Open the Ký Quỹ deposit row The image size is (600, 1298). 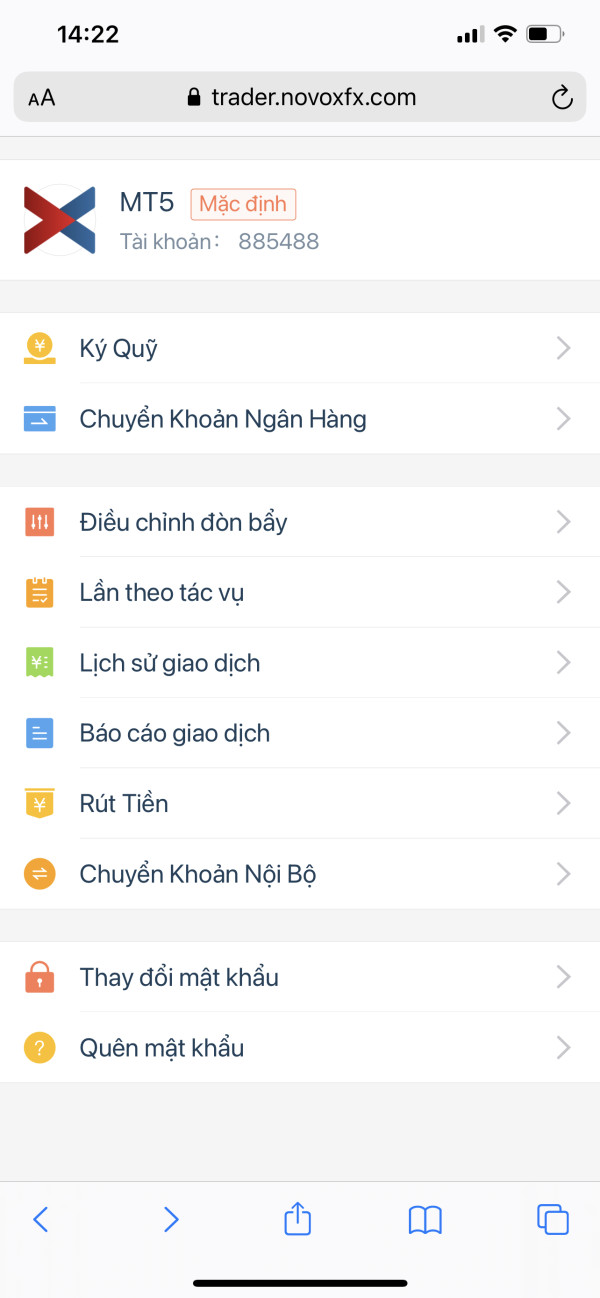(300, 348)
